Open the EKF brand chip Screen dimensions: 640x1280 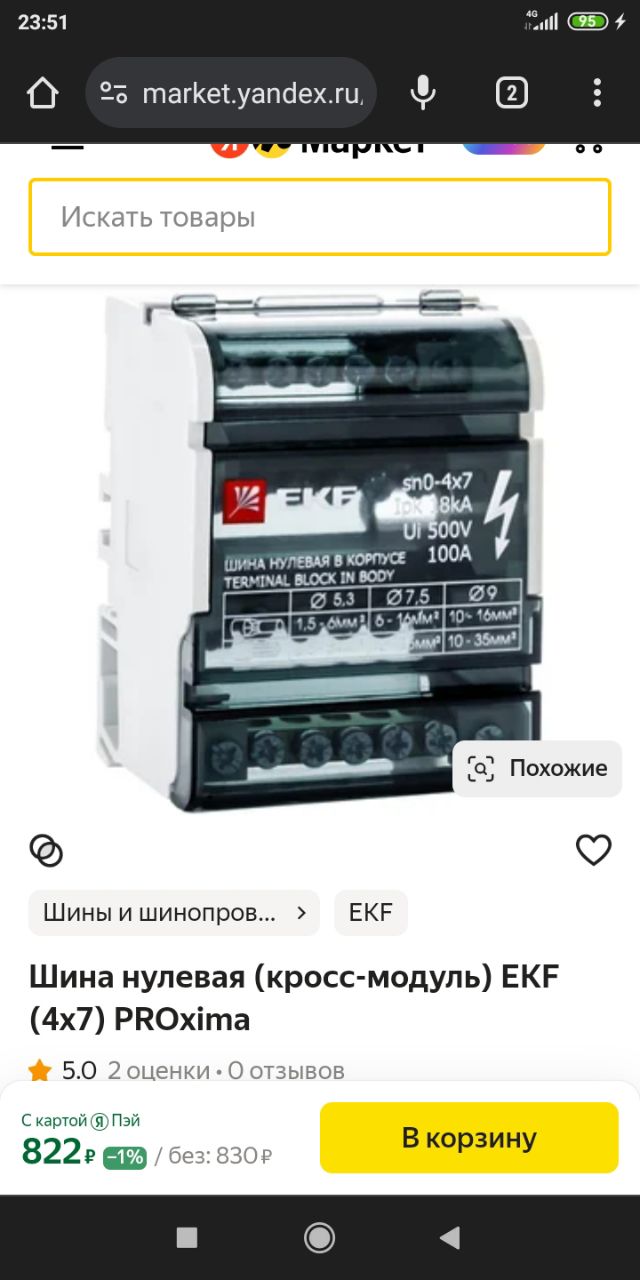pyautogui.click(x=371, y=912)
